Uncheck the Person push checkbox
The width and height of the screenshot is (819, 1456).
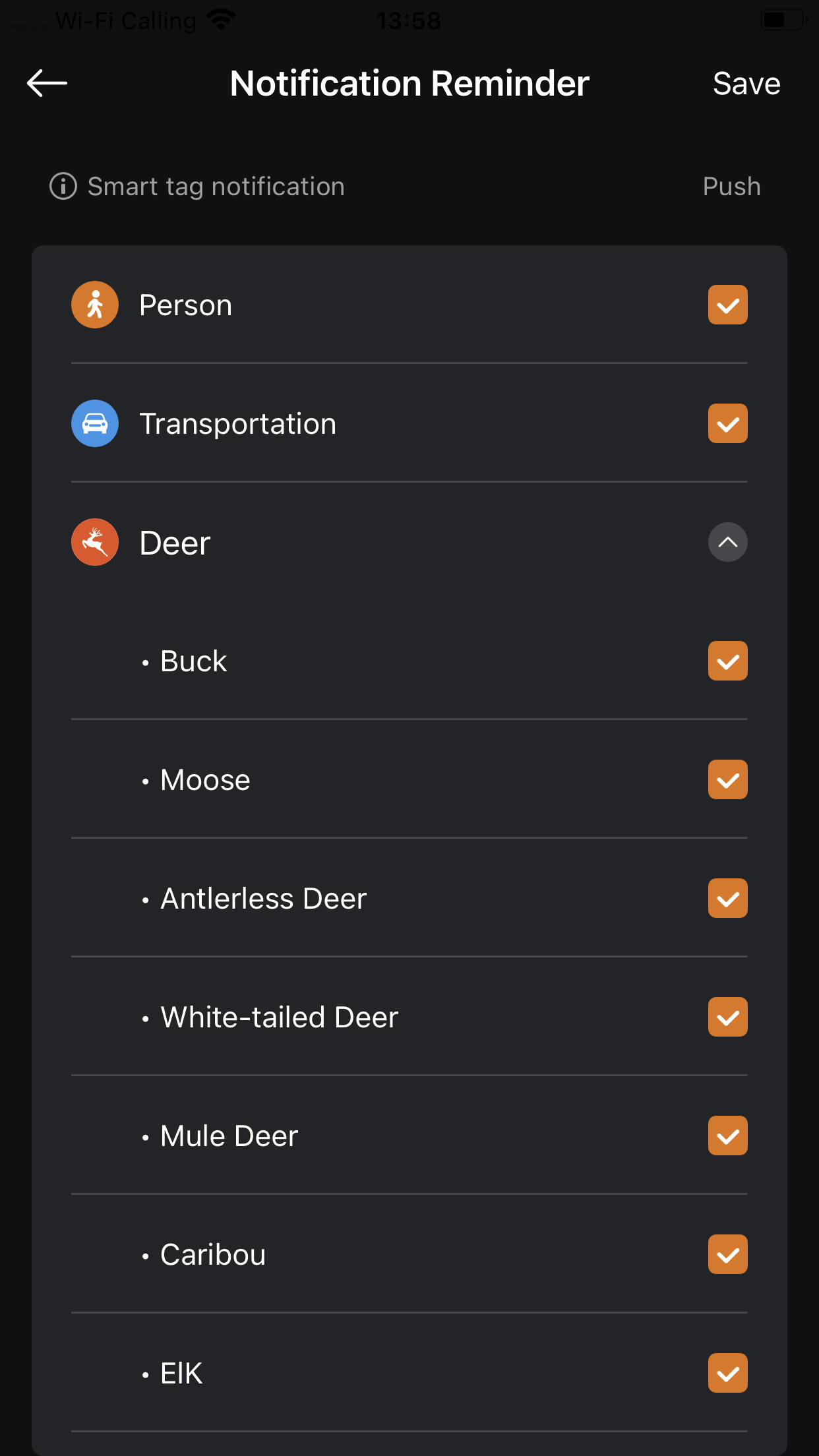[x=727, y=305]
